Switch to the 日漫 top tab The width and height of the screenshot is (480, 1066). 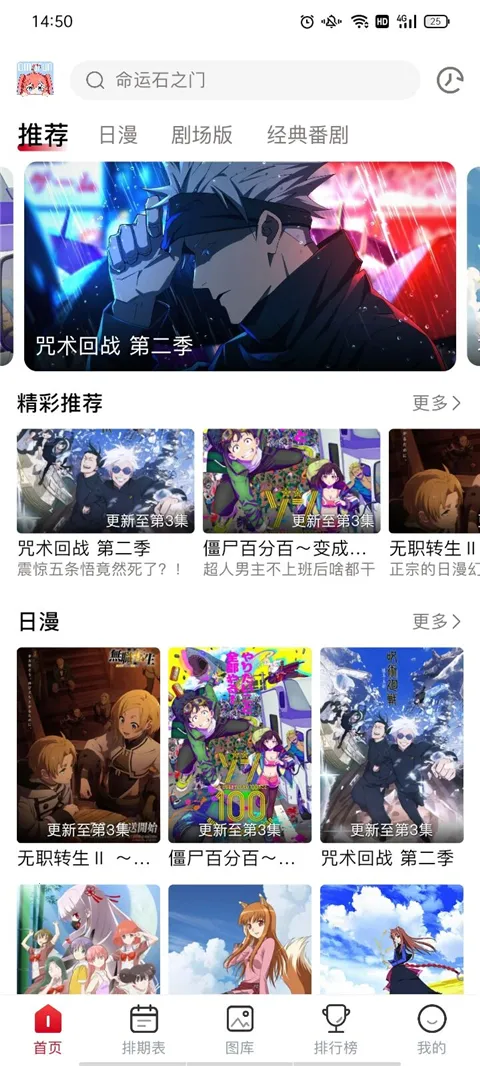pos(118,135)
